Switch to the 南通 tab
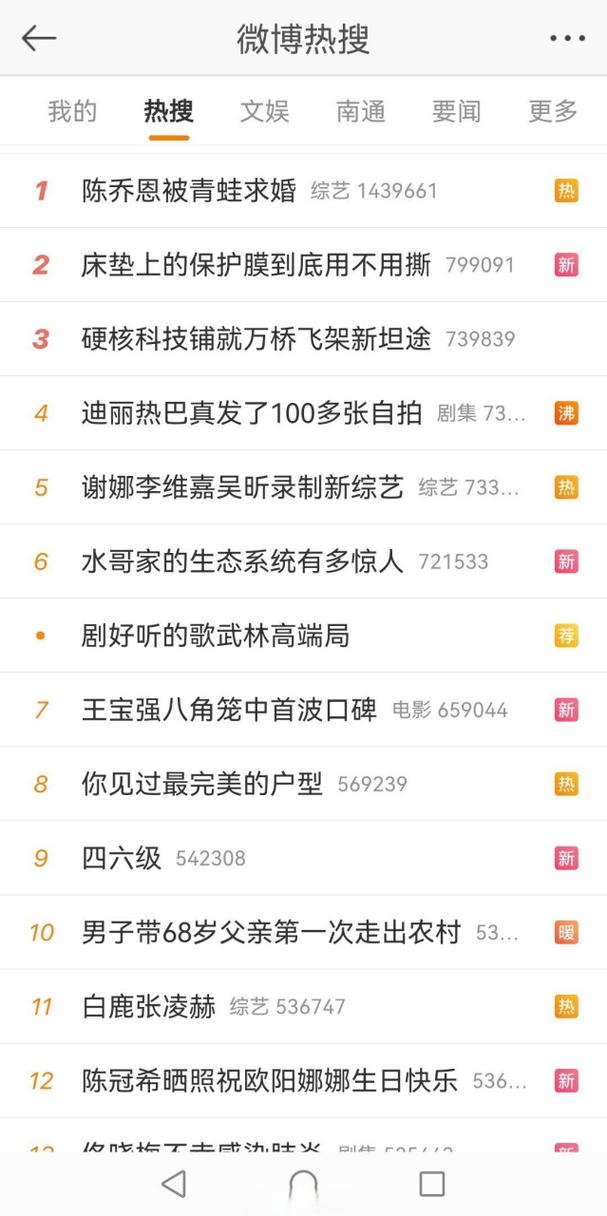The height and width of the screenshot is (1216, 607). point(360,111)
